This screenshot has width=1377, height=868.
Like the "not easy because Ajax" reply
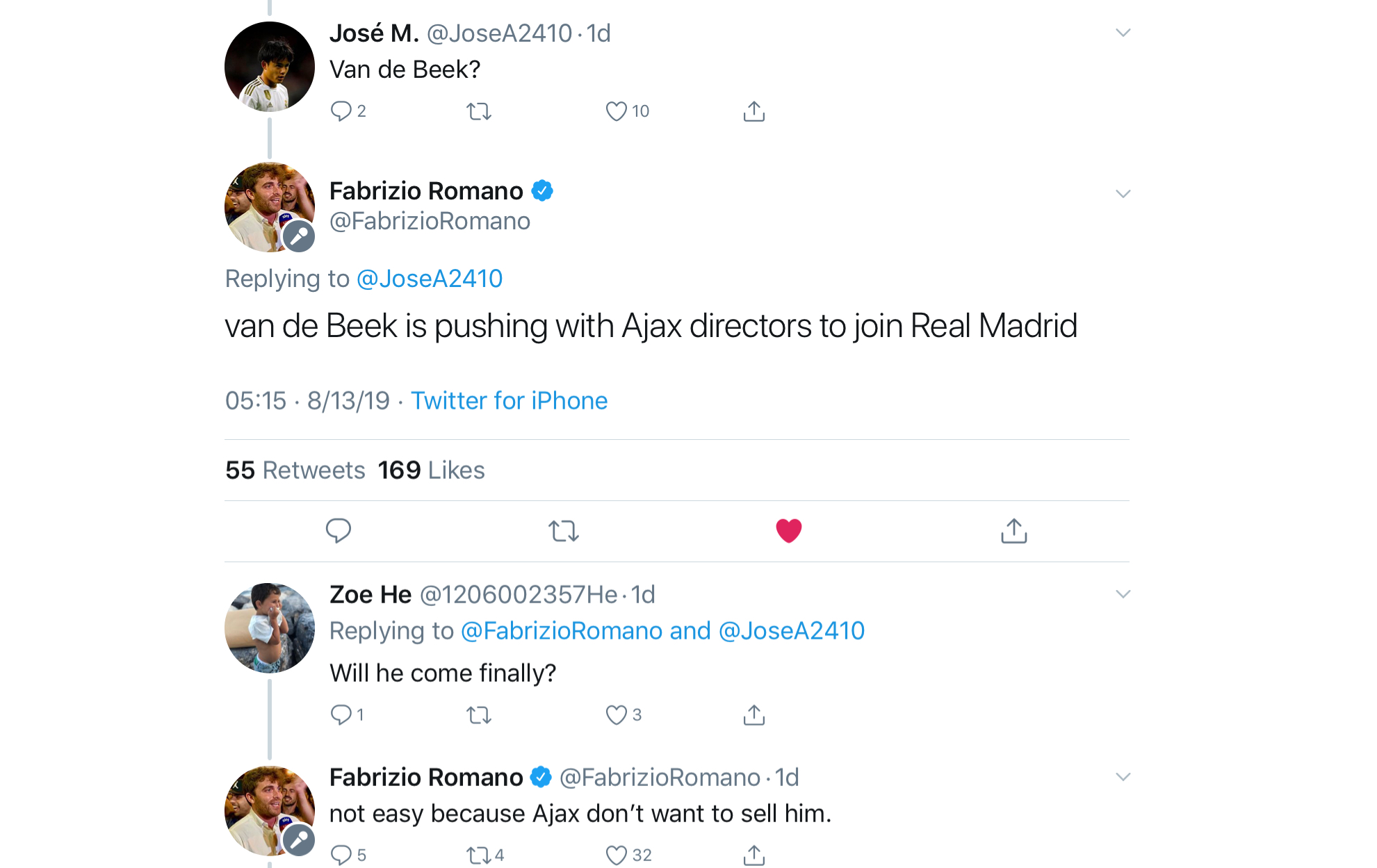[x=616, y=855]
